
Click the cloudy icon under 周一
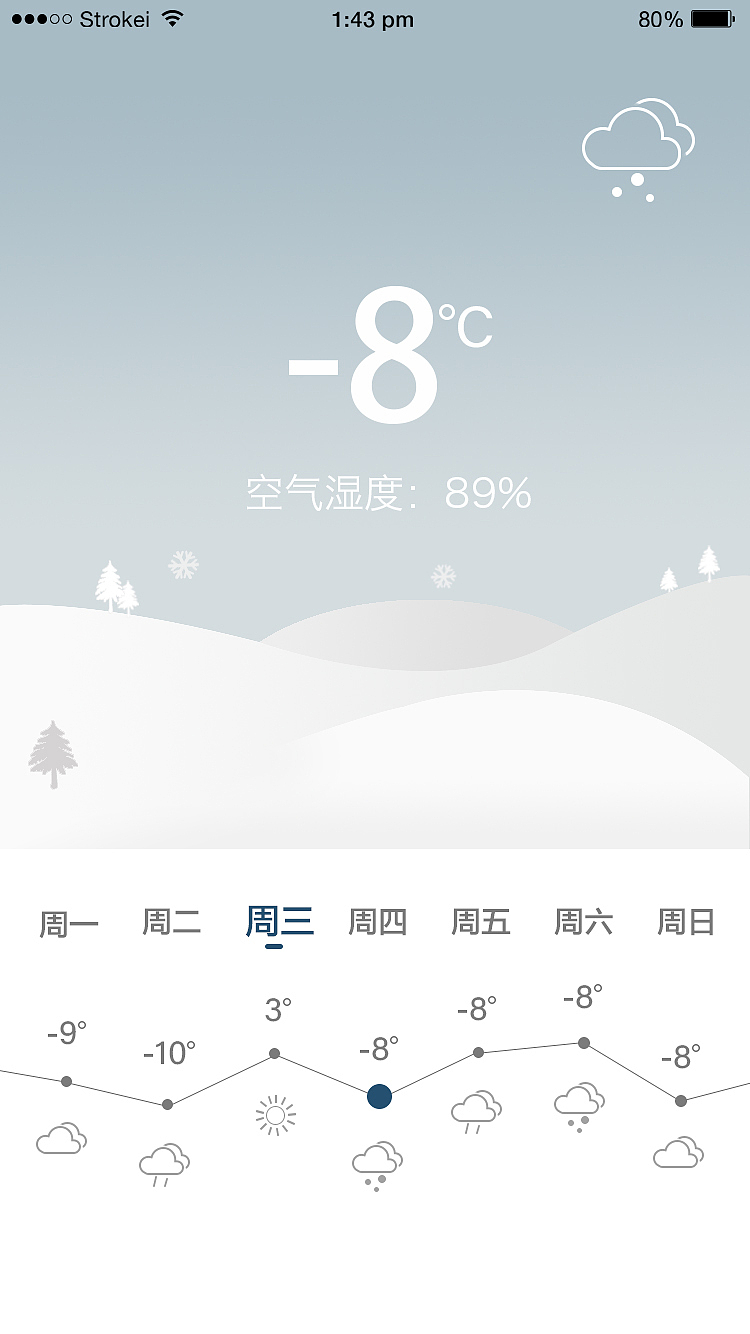61,1138
